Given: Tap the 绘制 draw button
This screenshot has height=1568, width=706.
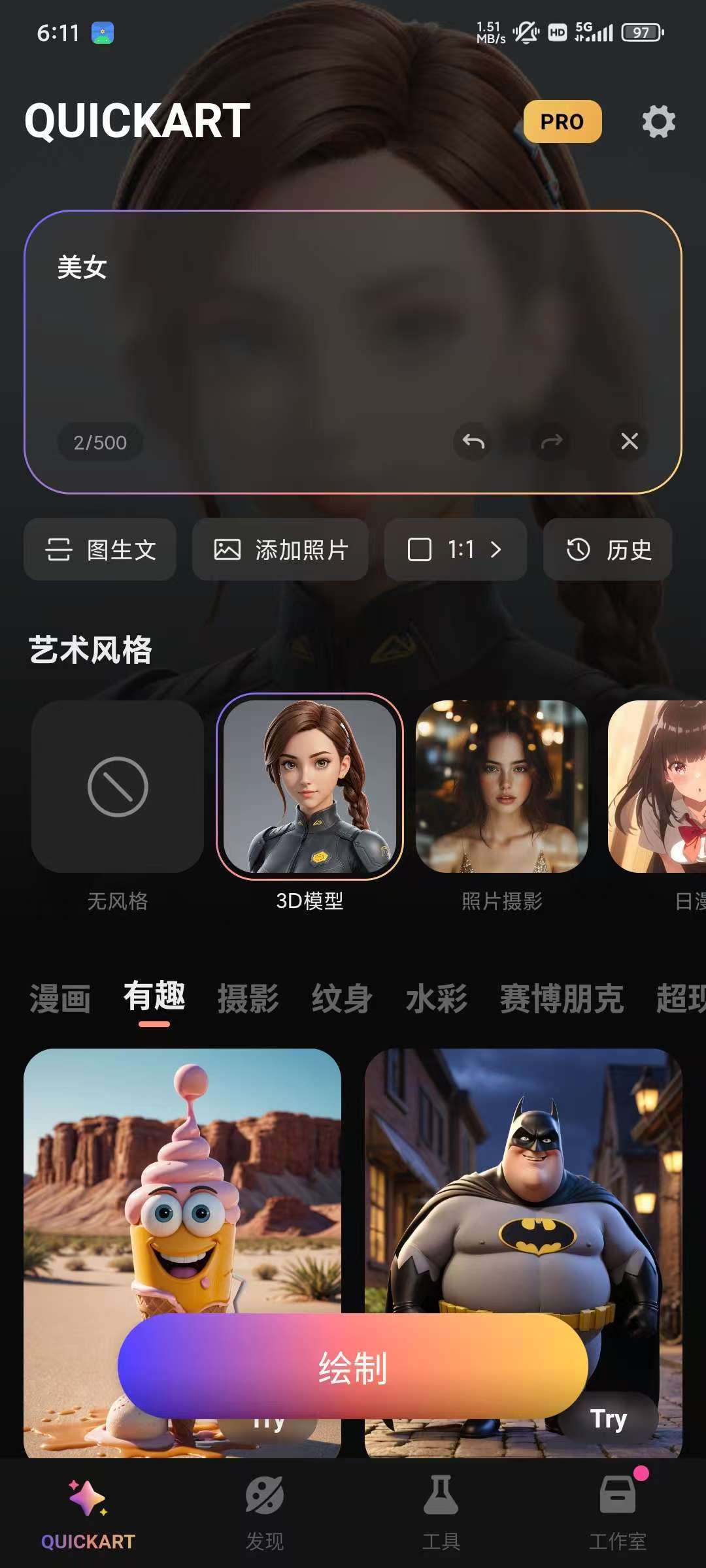Looking at the screenshot, I should click(x=353, y=1367).
